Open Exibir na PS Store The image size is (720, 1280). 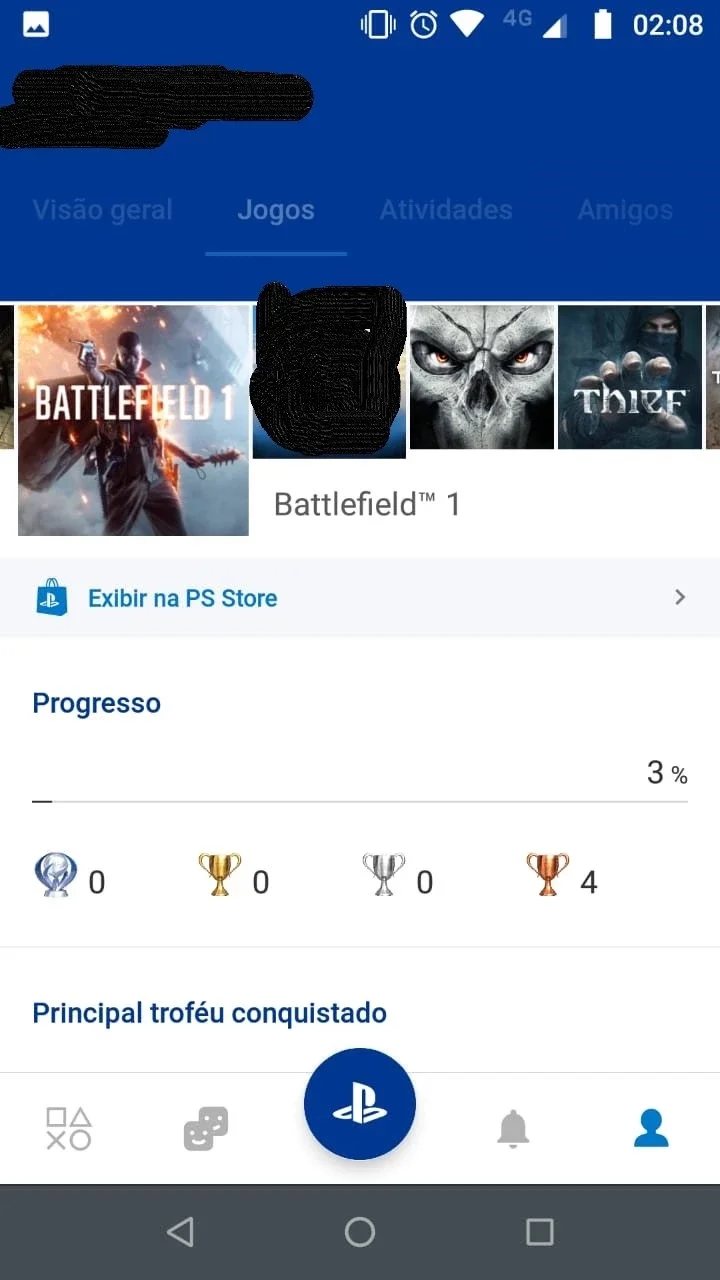(360, 598)
